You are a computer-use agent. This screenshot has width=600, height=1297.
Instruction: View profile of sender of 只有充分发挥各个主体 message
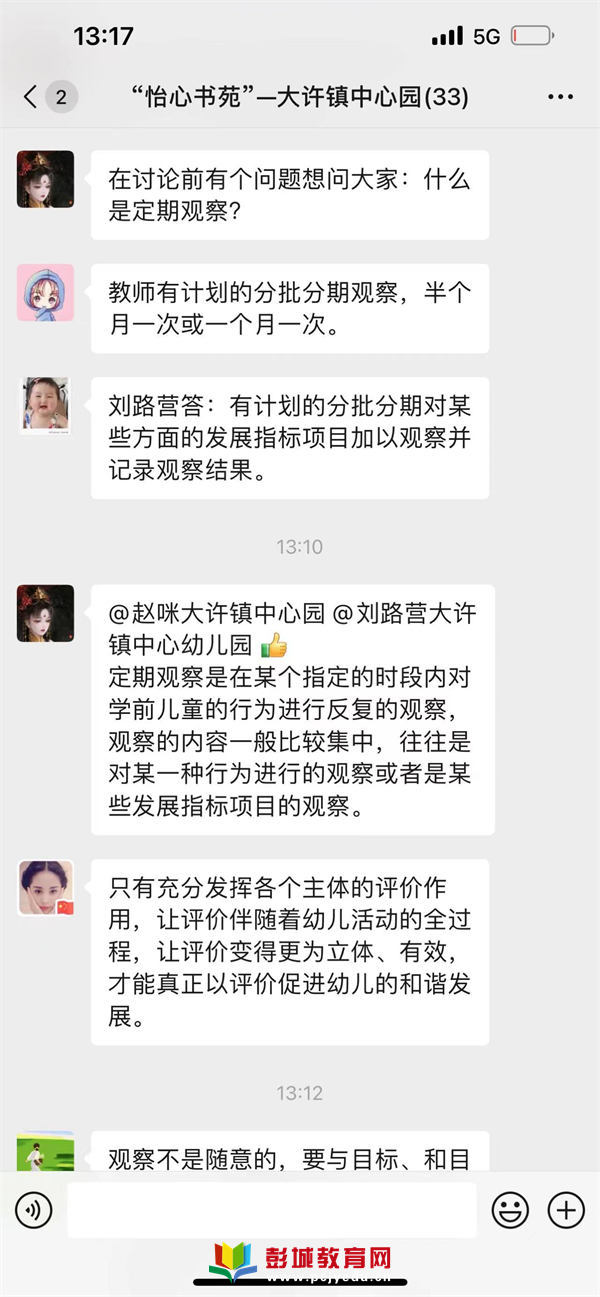click(x=46, y=887)
